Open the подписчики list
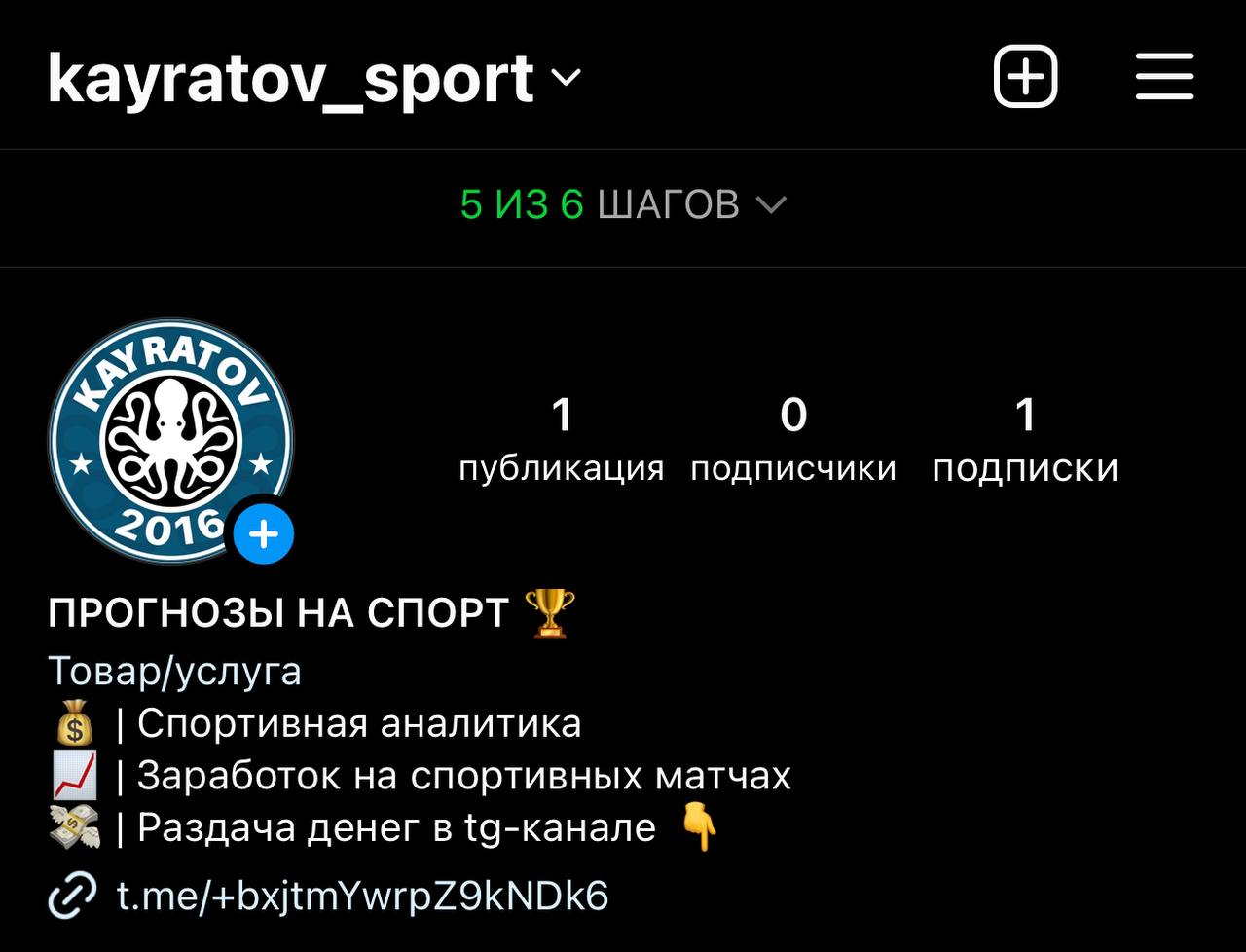Screen dimensions: 1246x952 point(793,440)
